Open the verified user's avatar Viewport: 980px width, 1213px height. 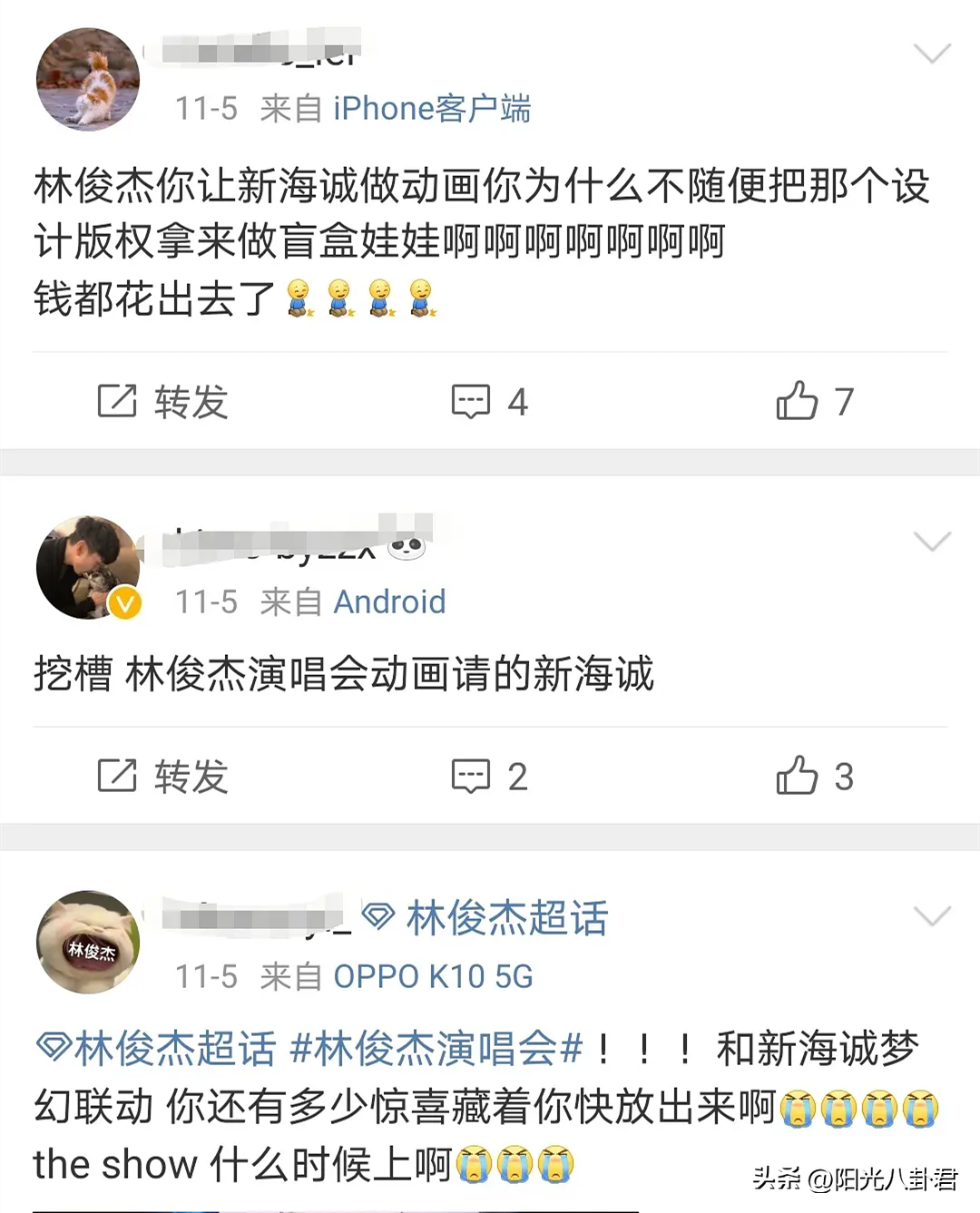pyautogui.click(x=88, y=568)
